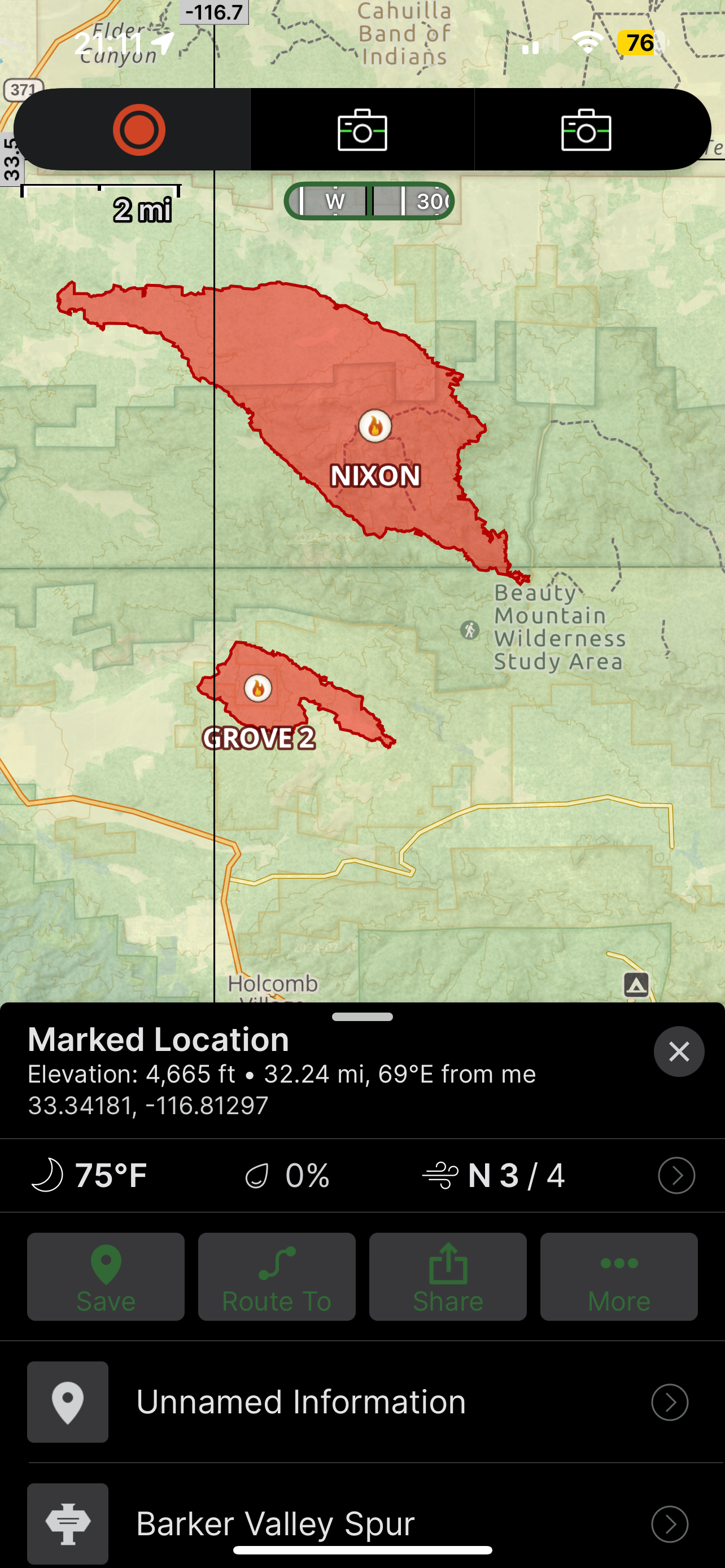
Task: Share this marked location
Action: pyautogui.click(x=448, y=1276)
